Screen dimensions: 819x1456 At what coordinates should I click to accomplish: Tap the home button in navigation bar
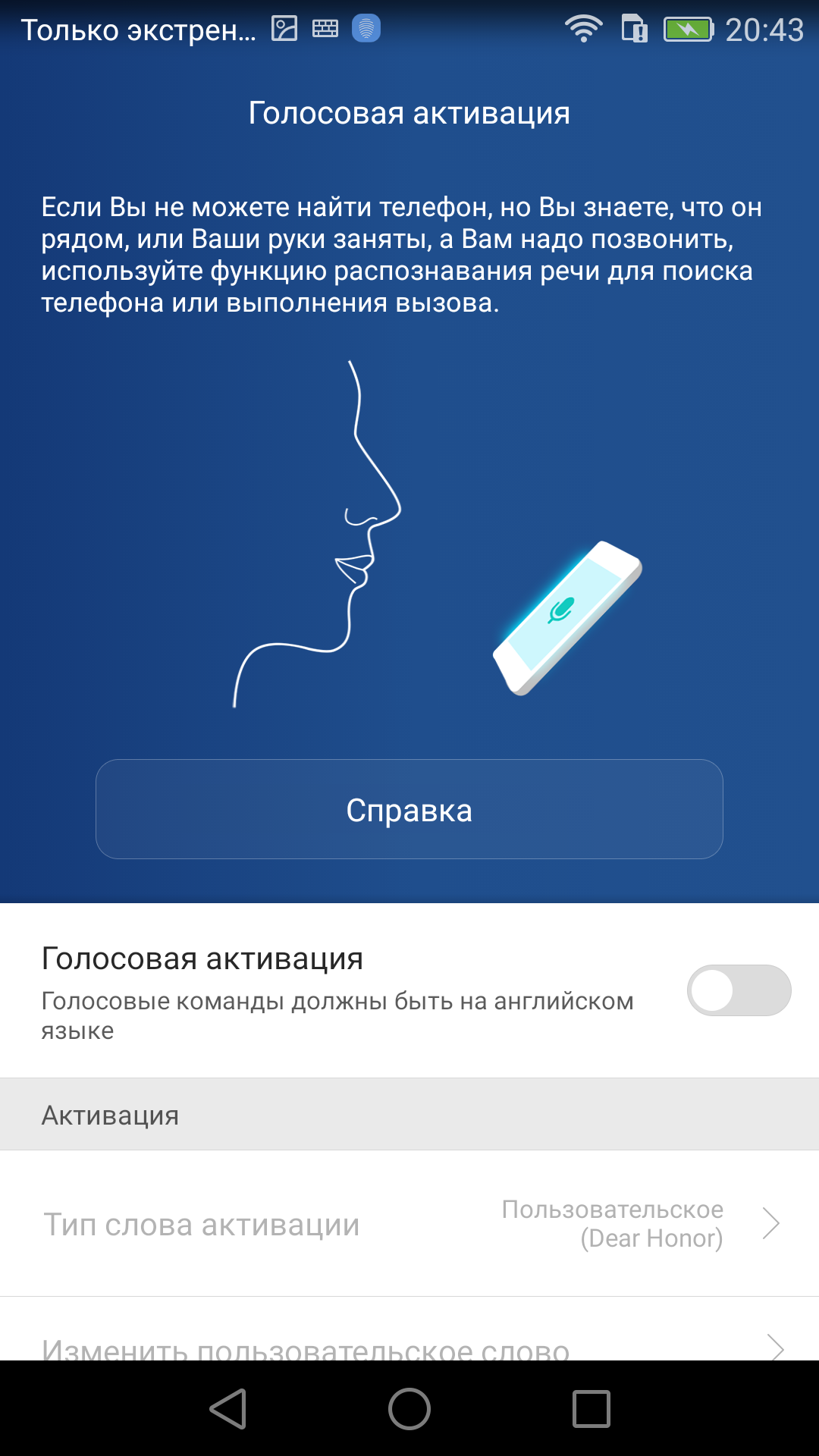pyautogui.click(x=409, y=1409)
